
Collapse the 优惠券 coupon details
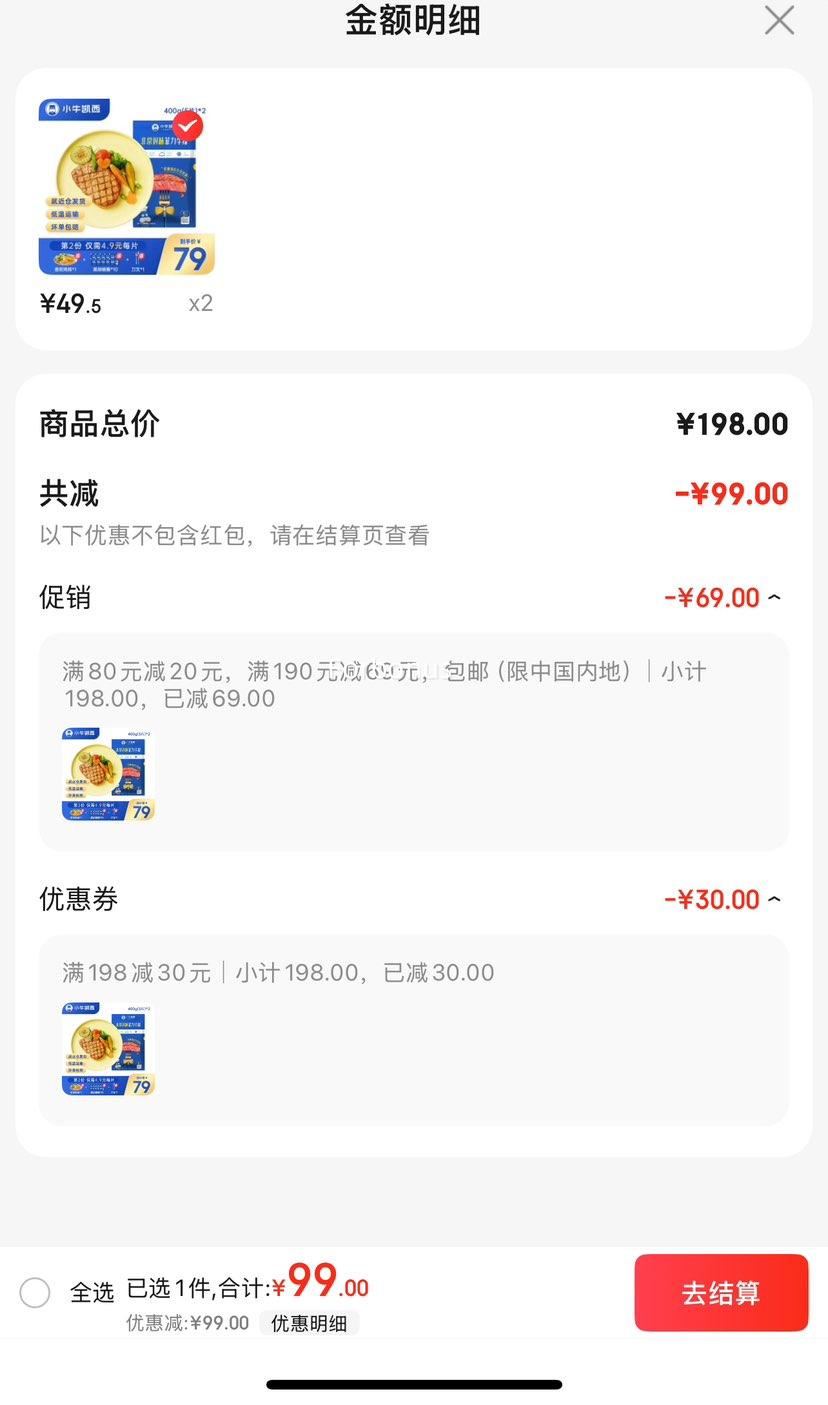[773, 898]
